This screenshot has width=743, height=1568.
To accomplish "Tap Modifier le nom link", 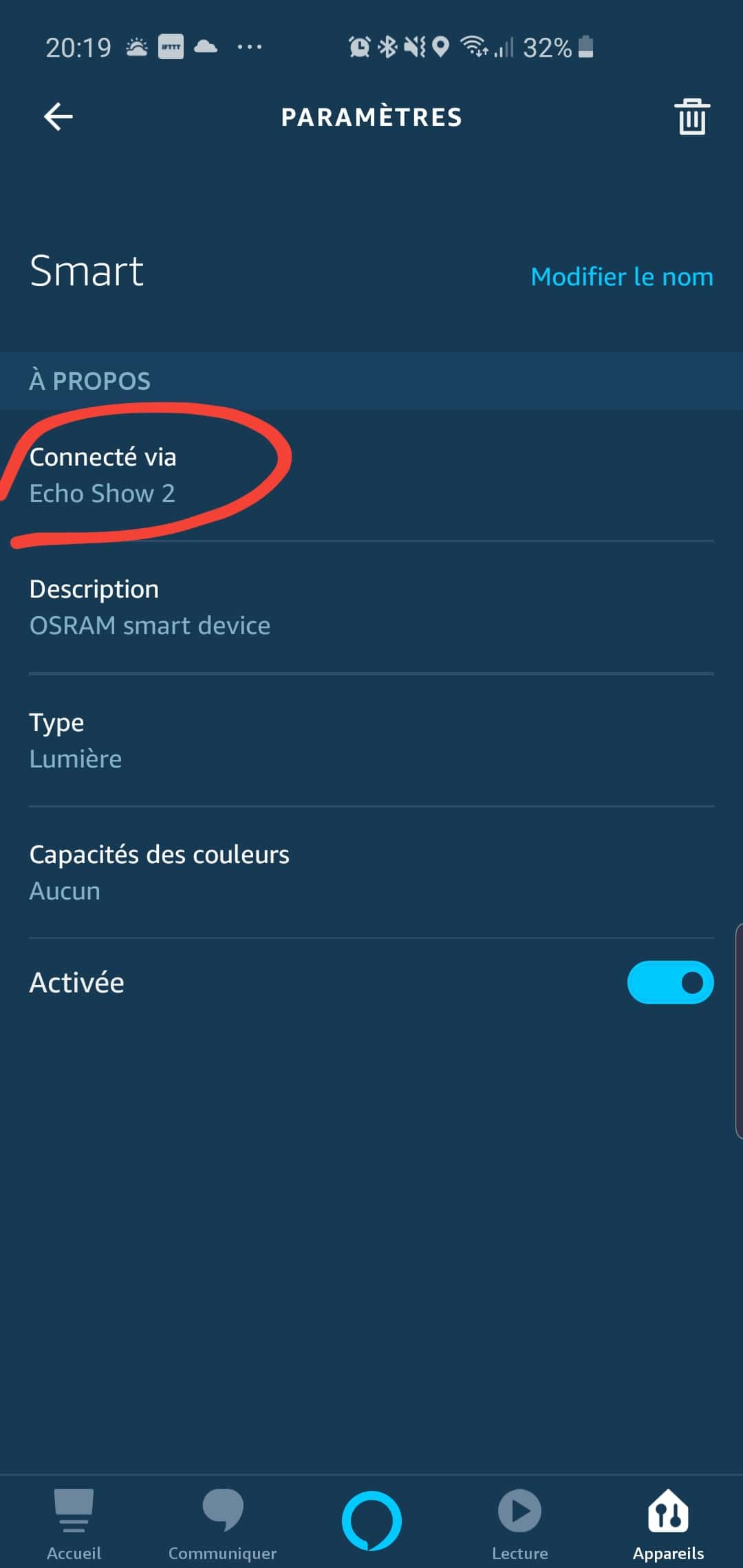I will [x=622, y=276].
